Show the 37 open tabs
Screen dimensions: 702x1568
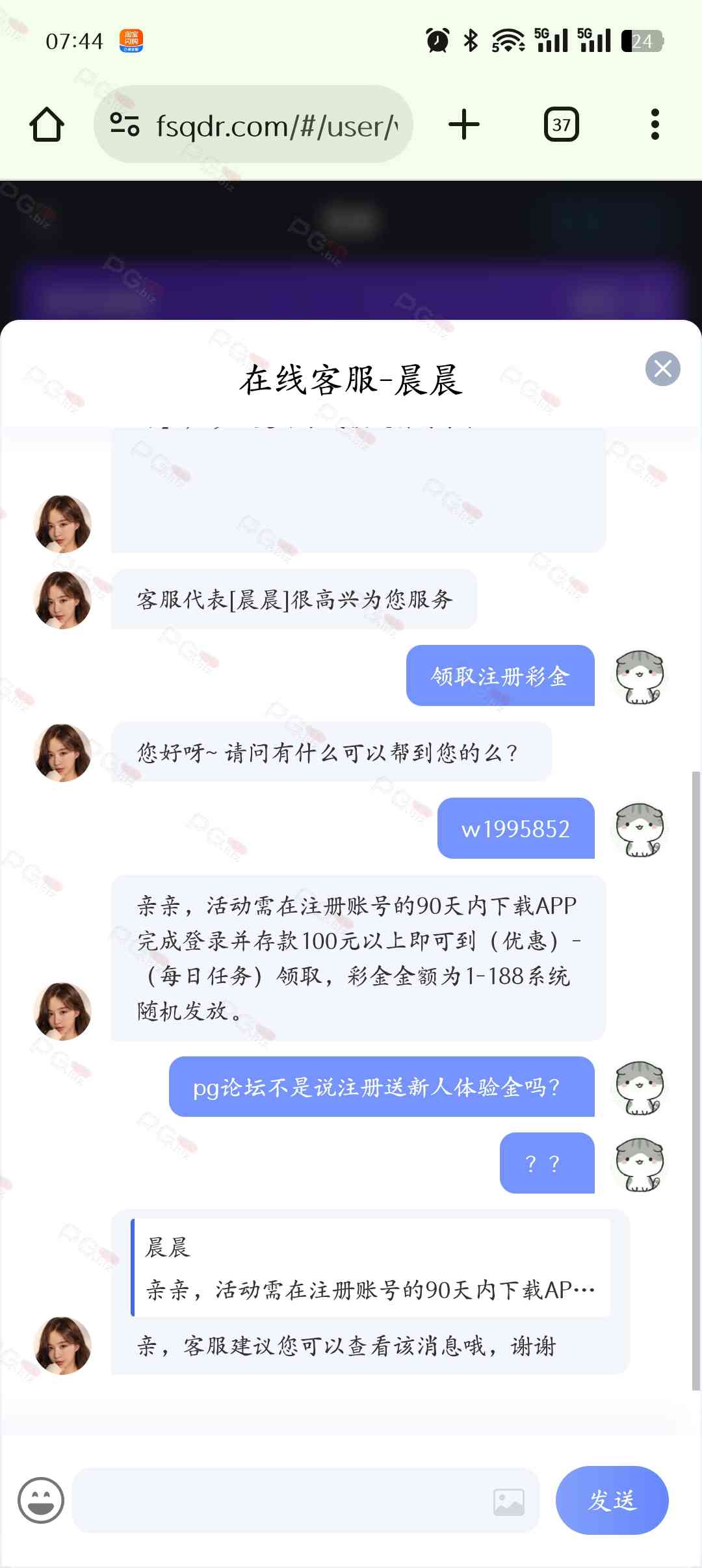[x=561, y=124]
